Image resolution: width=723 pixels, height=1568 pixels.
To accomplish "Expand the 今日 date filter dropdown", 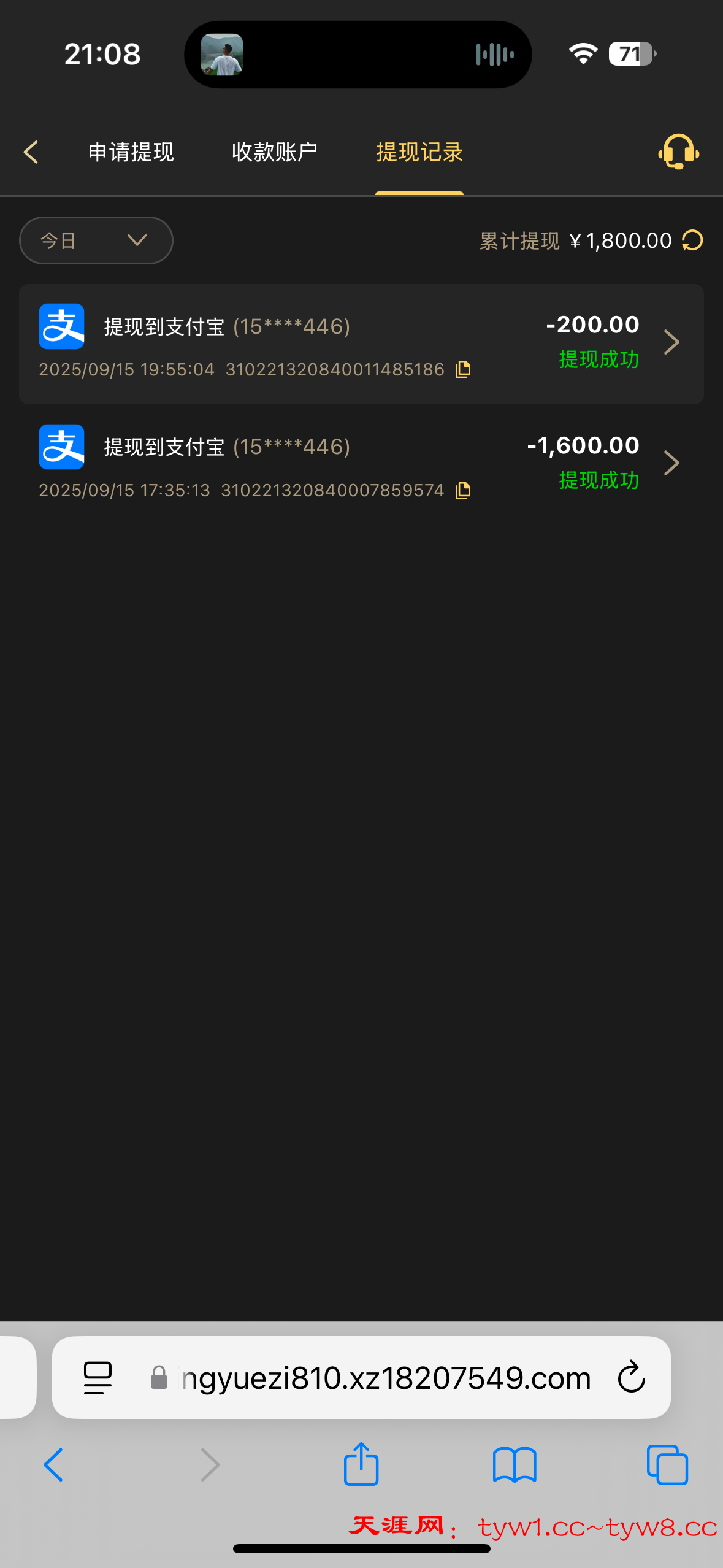I will (x=96, y=240).
